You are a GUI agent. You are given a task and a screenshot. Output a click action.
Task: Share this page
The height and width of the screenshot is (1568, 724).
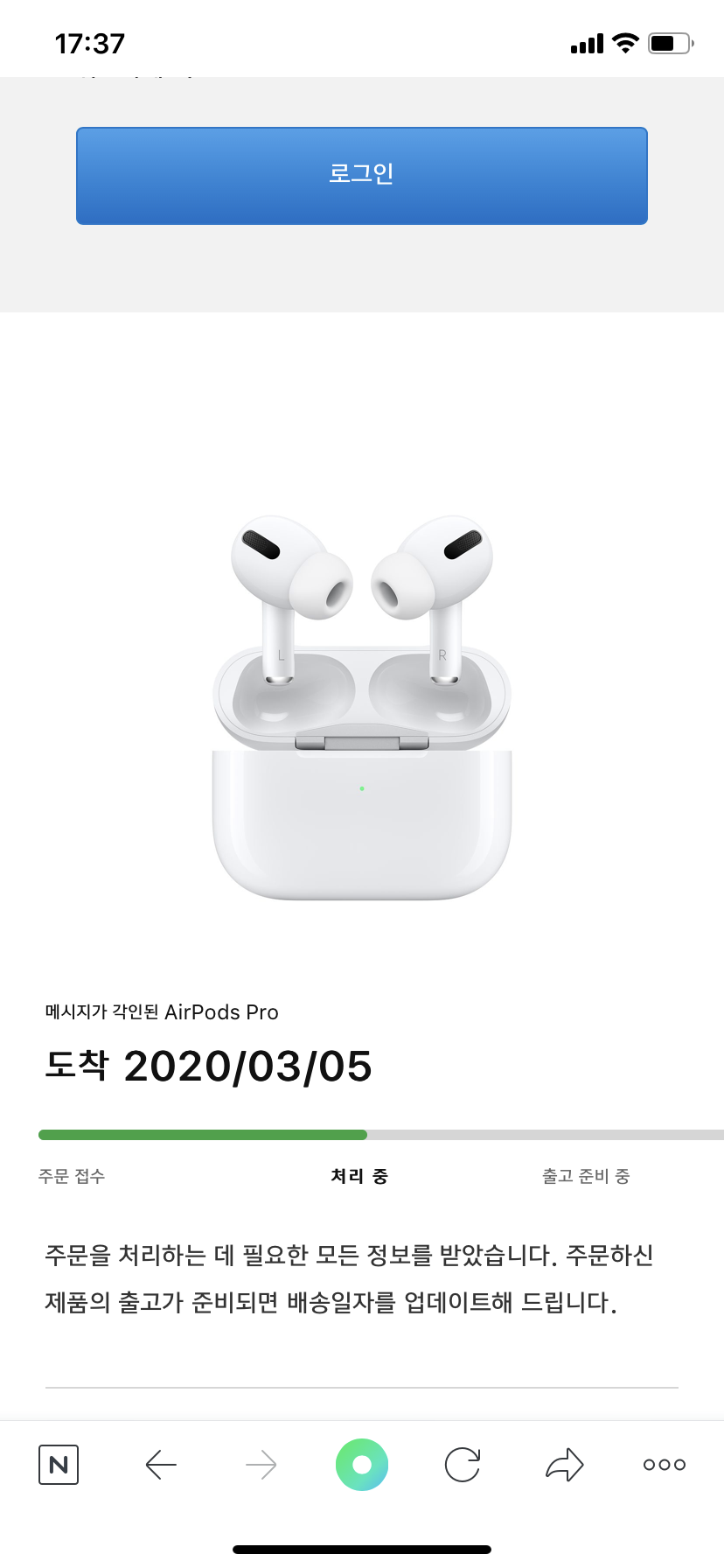coord(564,1465)
